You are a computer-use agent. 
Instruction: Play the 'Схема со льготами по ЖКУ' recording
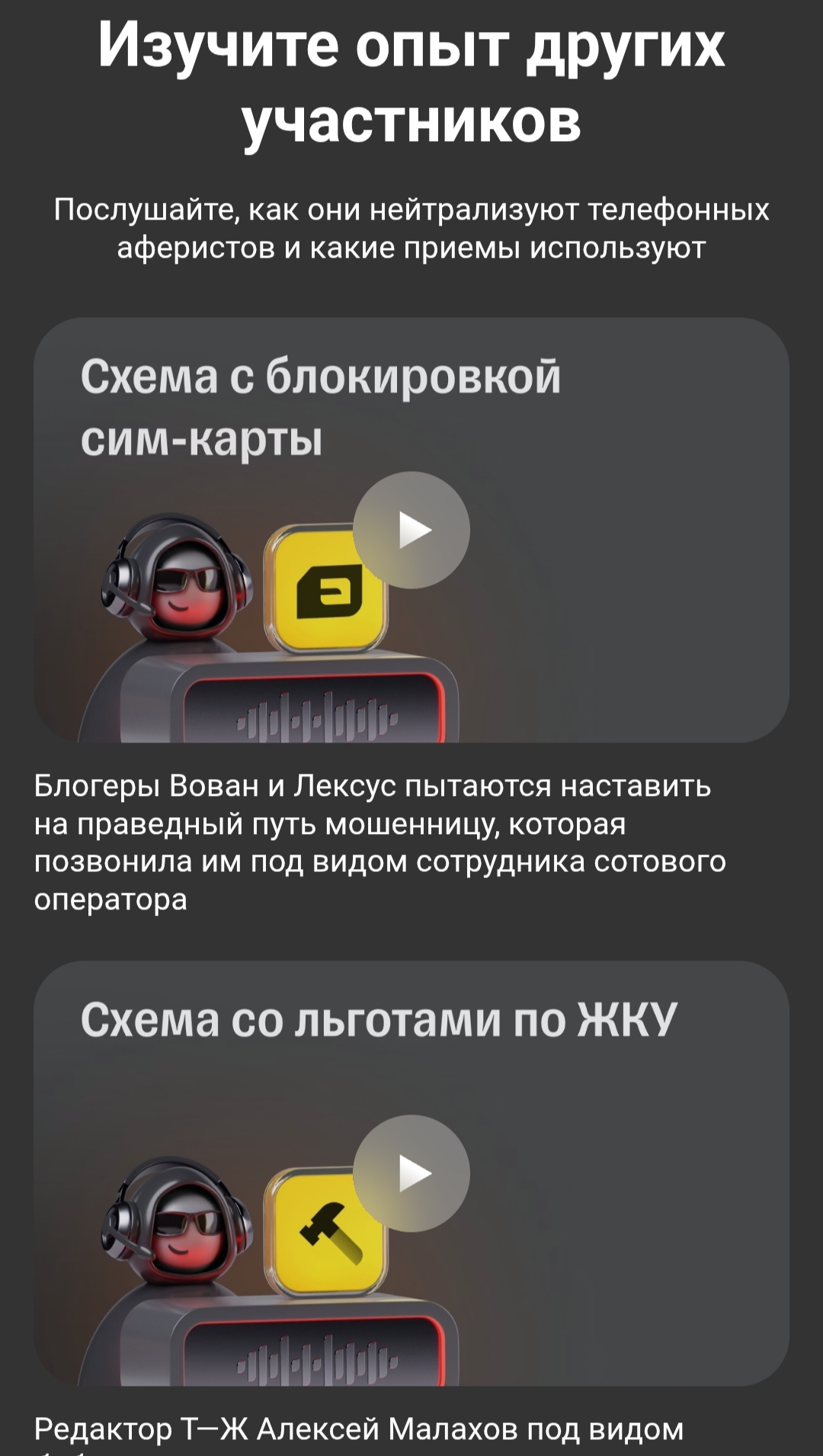pos(411,1173)
